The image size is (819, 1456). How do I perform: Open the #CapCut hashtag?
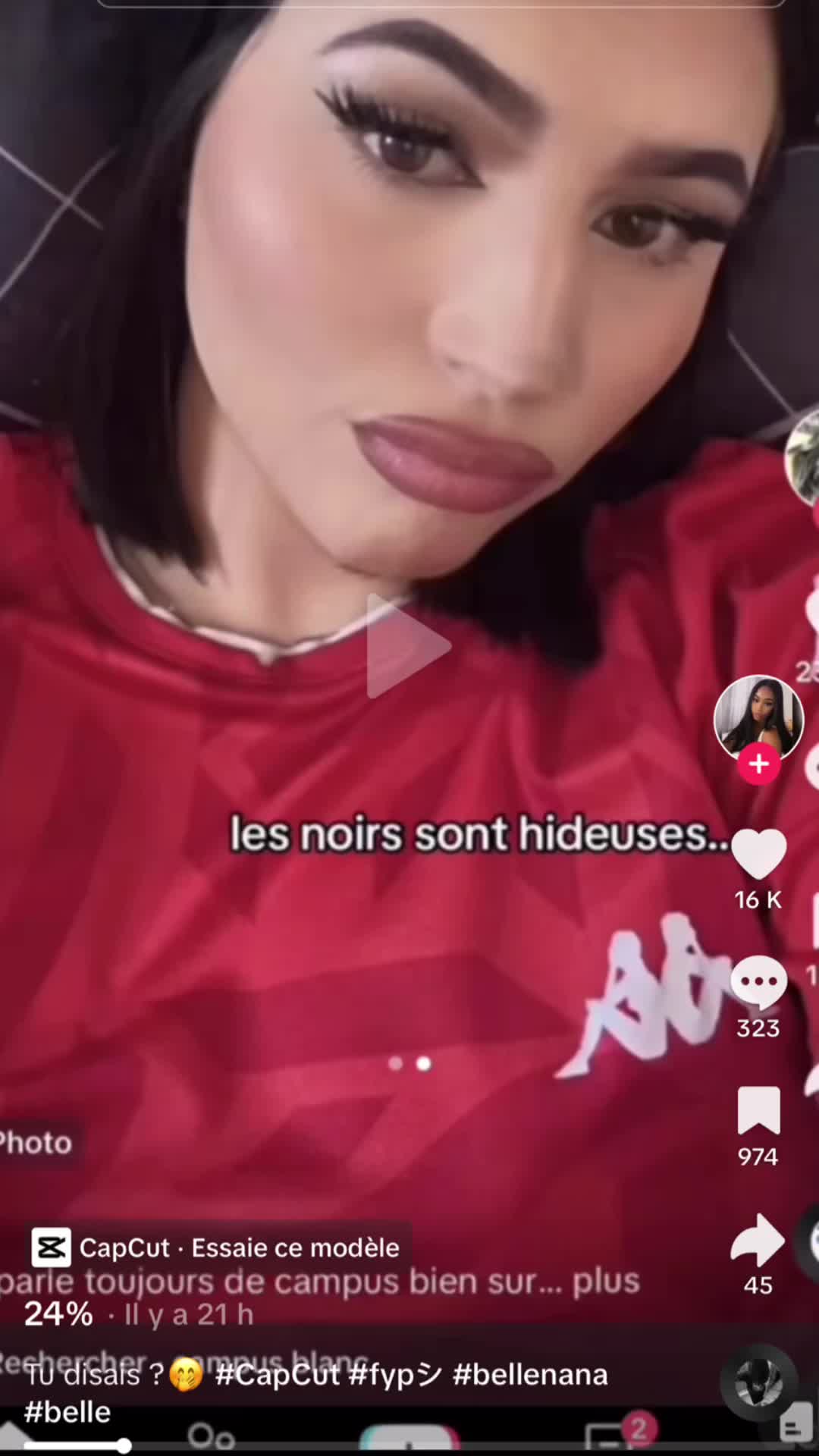pyautogui.click(x=277, y=1375)
